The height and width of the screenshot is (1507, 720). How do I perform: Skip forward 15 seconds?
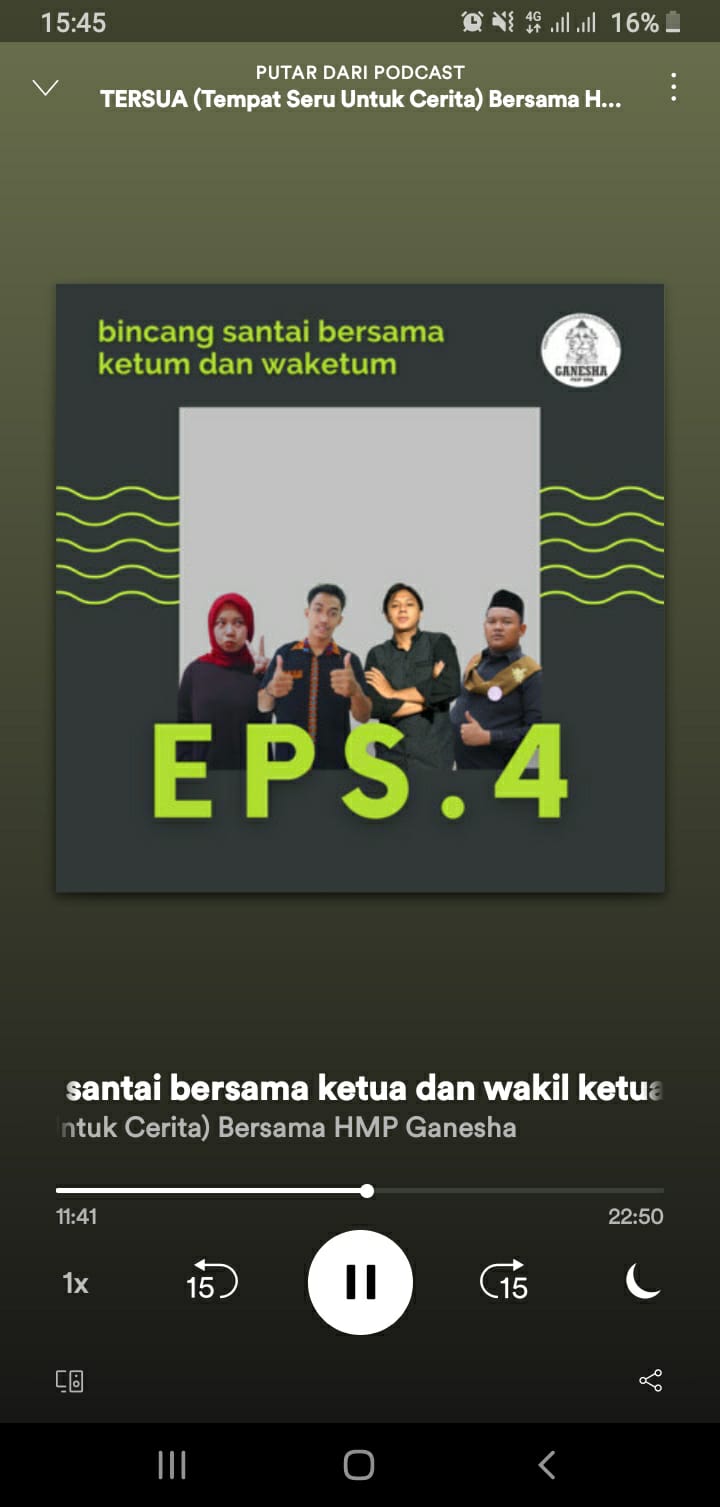(x=504, y=1282)
